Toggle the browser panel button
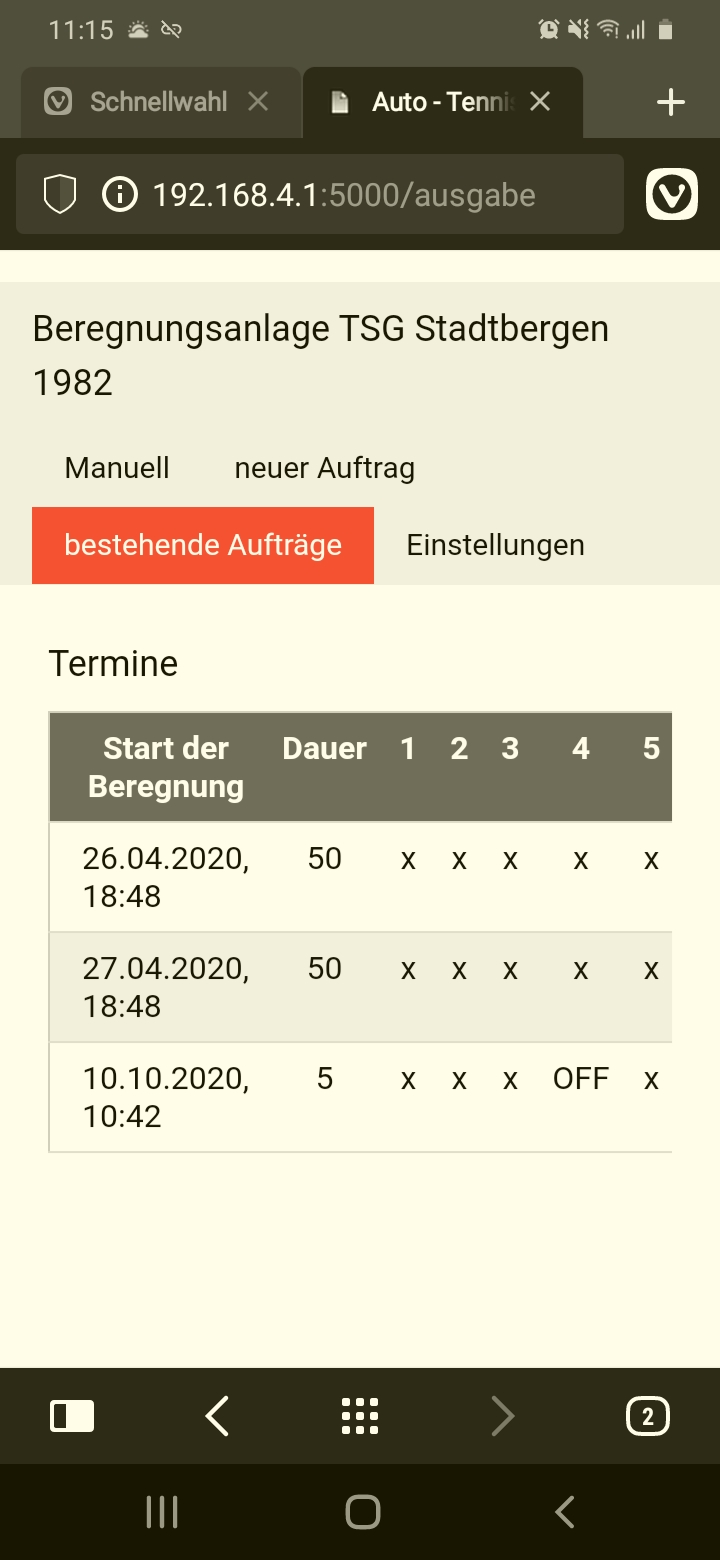The image size is (720, 1560). coord(72,1416)
